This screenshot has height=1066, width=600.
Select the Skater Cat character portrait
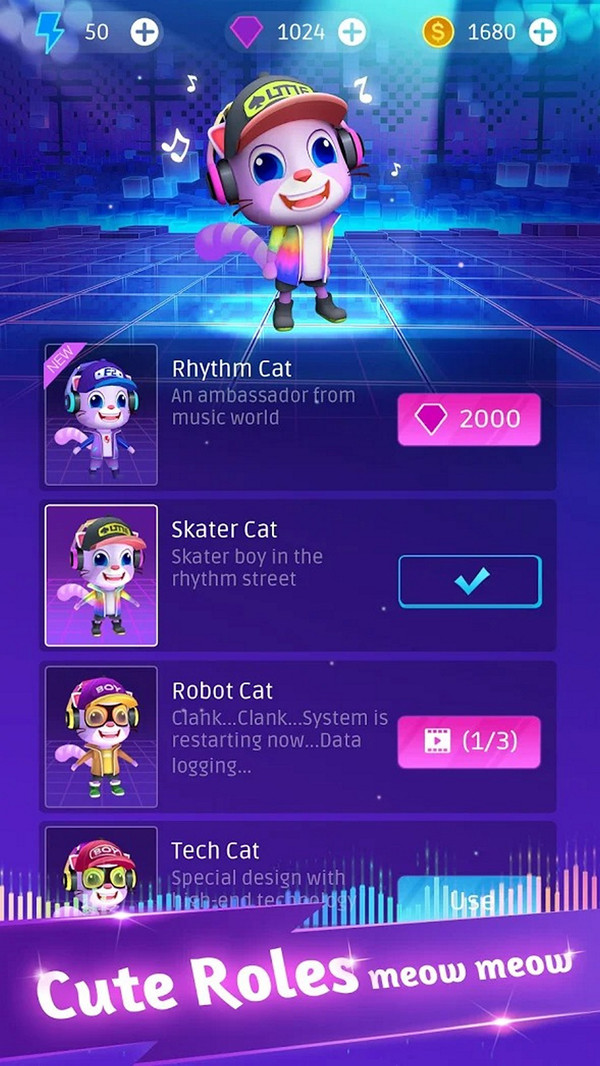coord(101,575)
